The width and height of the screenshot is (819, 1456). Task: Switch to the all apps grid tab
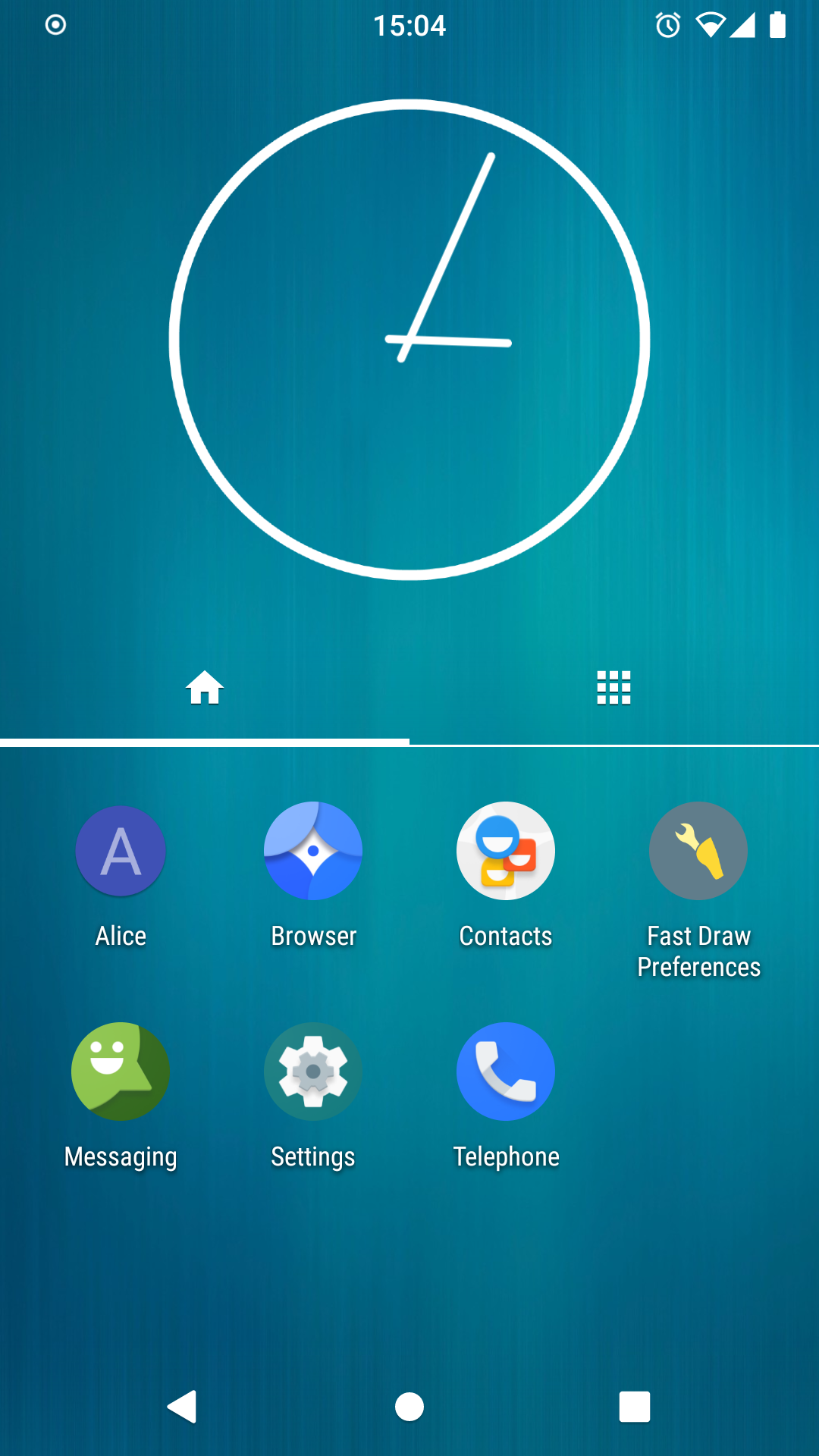[613, 689]
